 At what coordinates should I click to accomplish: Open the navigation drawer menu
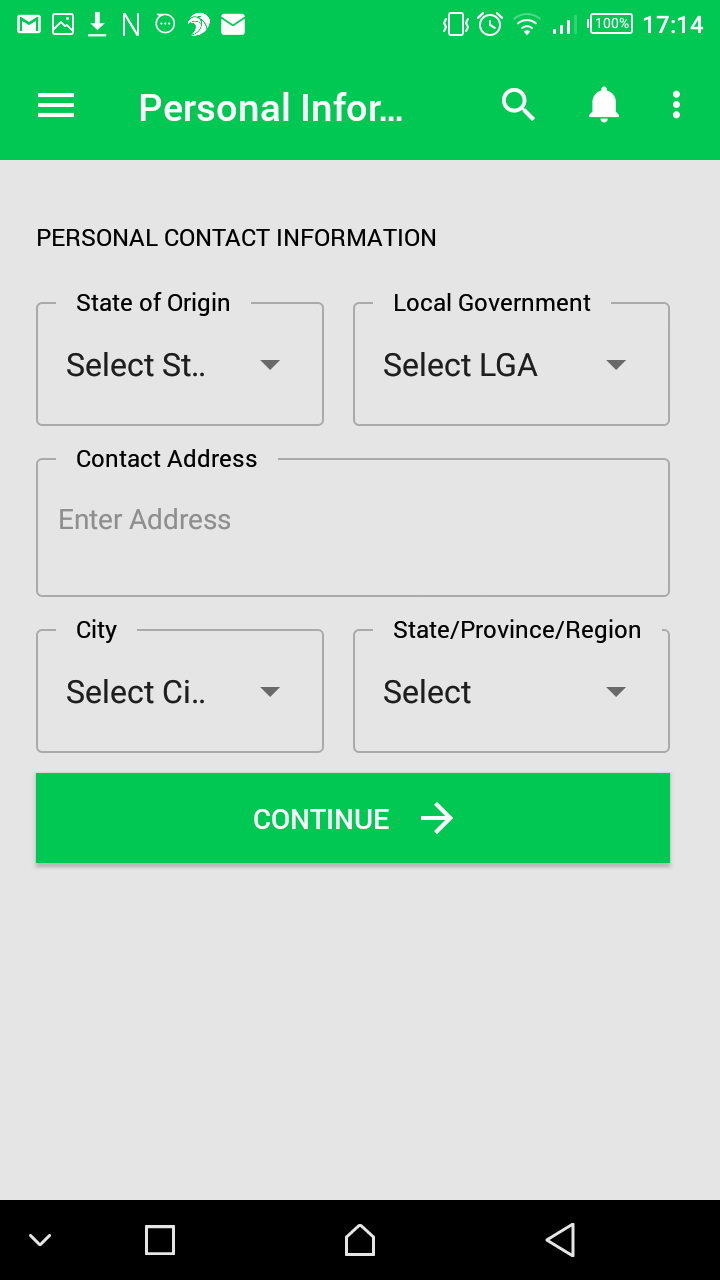(55, 105)
